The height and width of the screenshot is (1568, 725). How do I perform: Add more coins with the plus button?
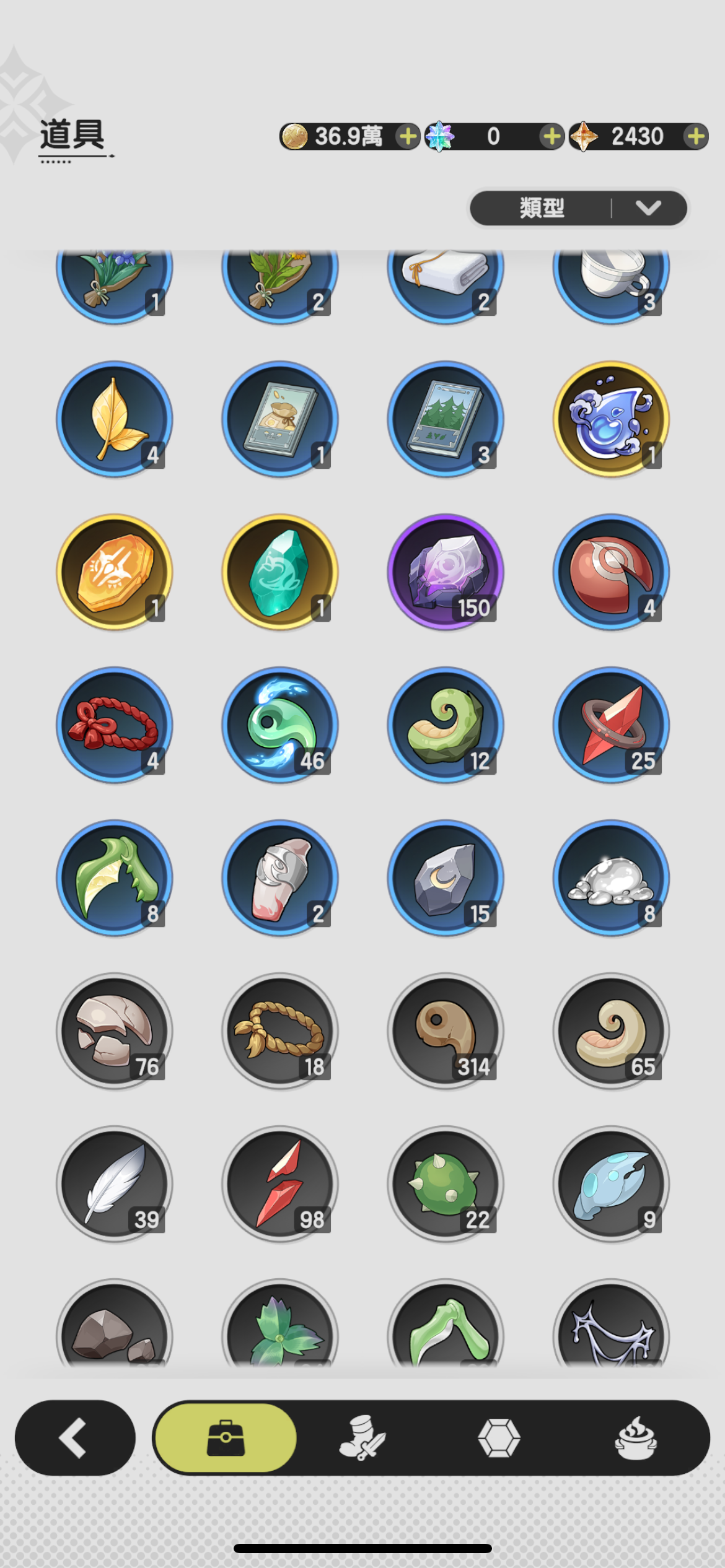[408, 136]
